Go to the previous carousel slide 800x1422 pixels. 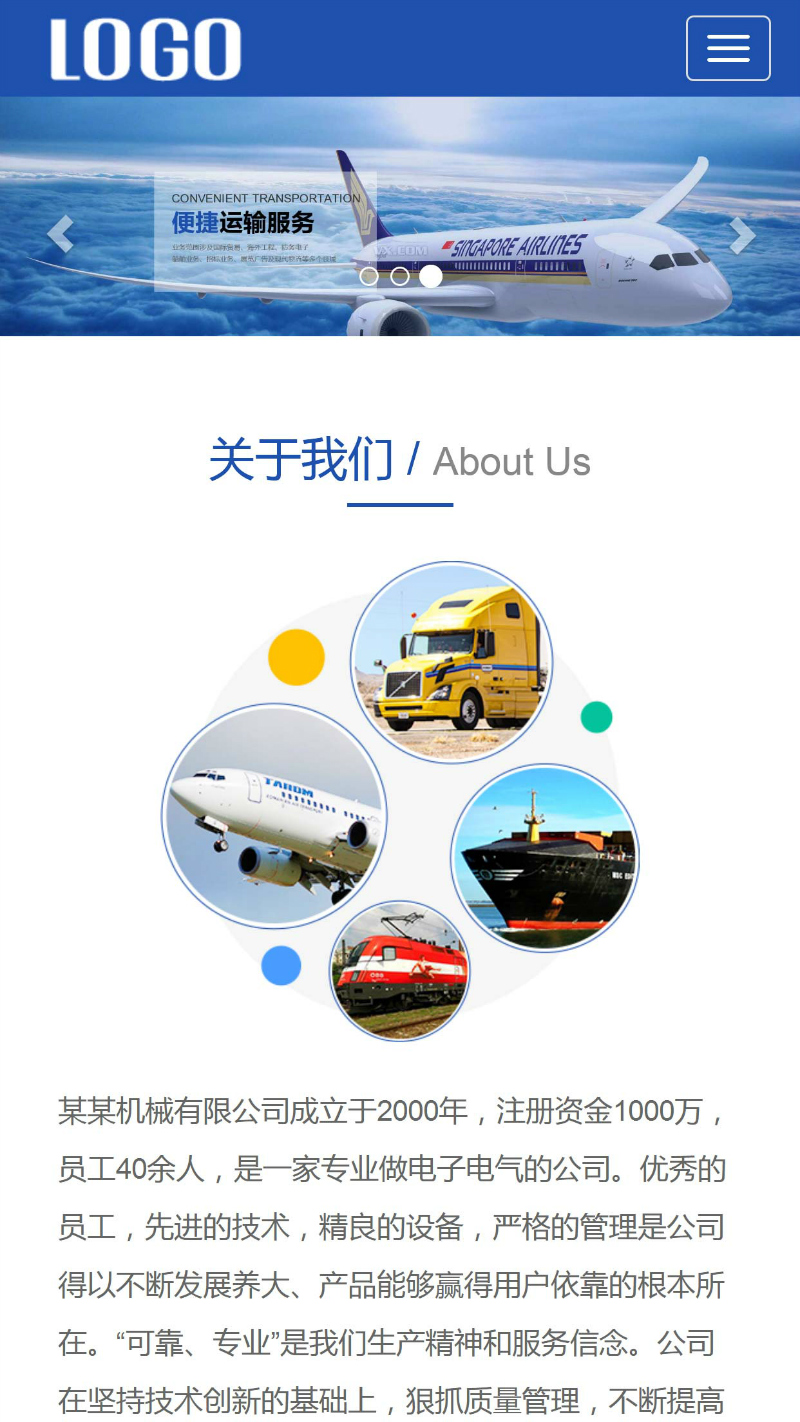tap(61, 234)
